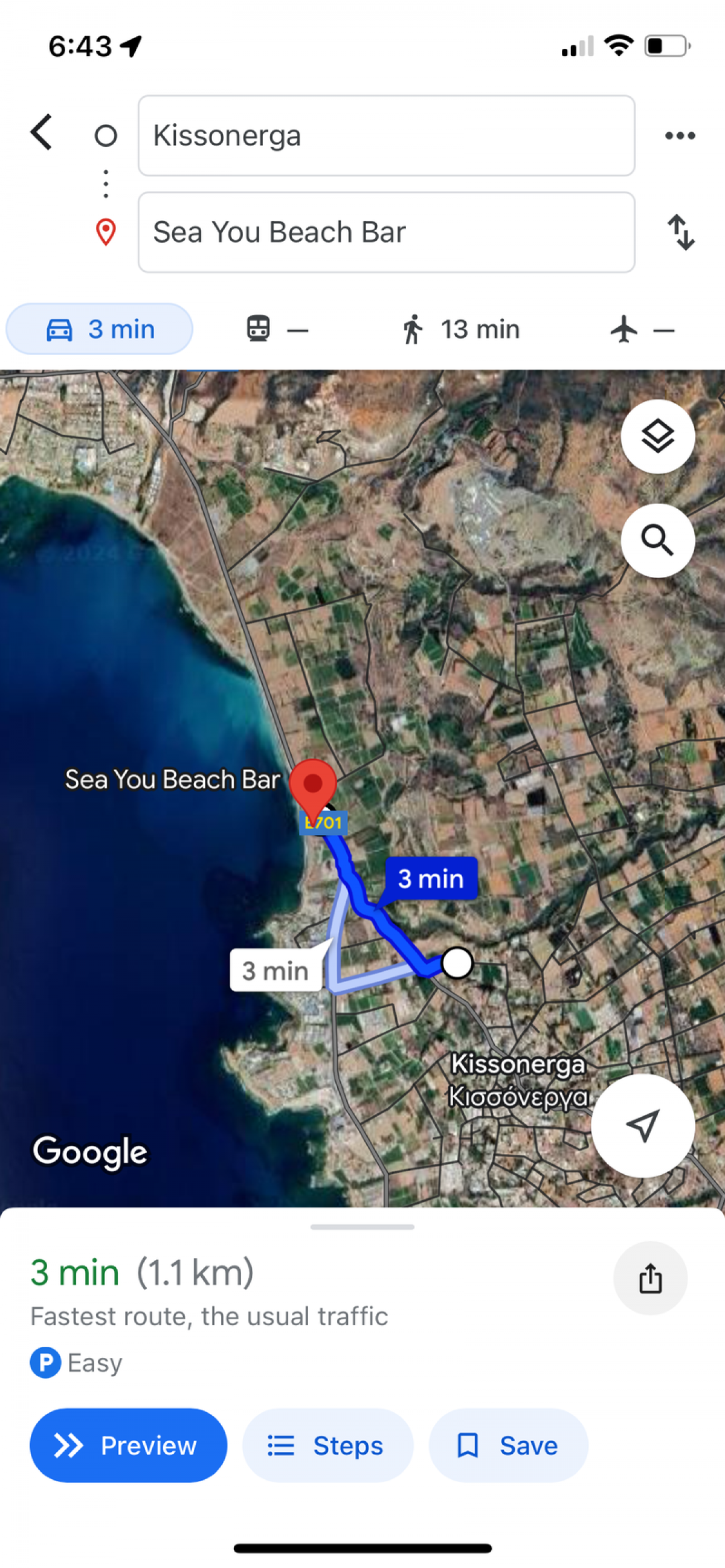Search along the route
The width and height of the screenshot is (725, 1568).
pyautogui.click(x=657, y=541)
